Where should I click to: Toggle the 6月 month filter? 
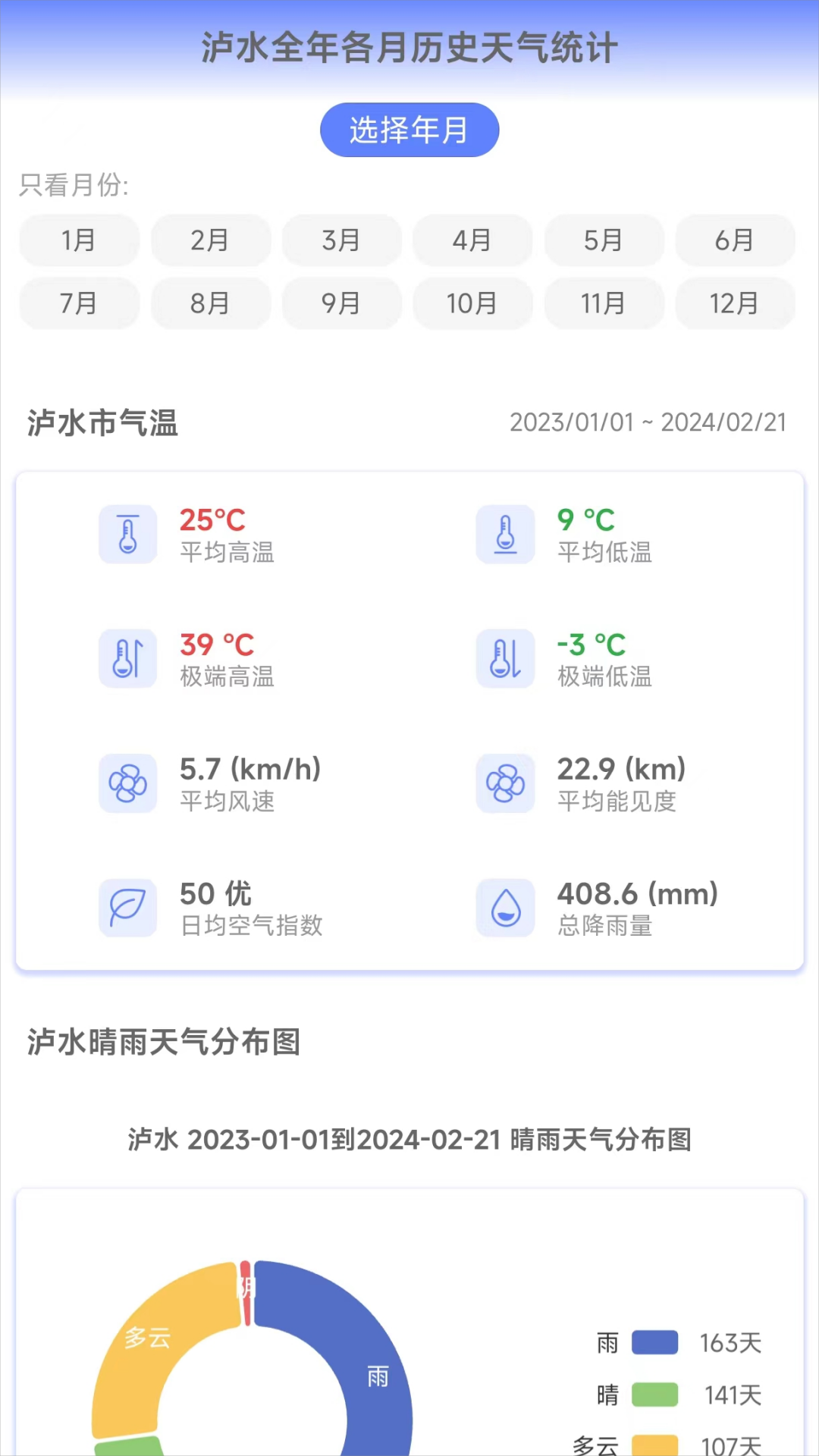(x=735, y=240)
